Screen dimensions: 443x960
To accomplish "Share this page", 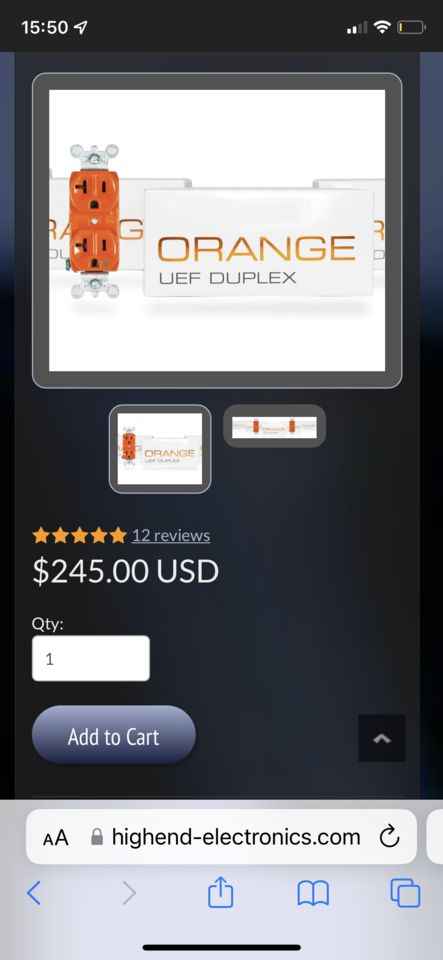I will (x=221, y=891).
